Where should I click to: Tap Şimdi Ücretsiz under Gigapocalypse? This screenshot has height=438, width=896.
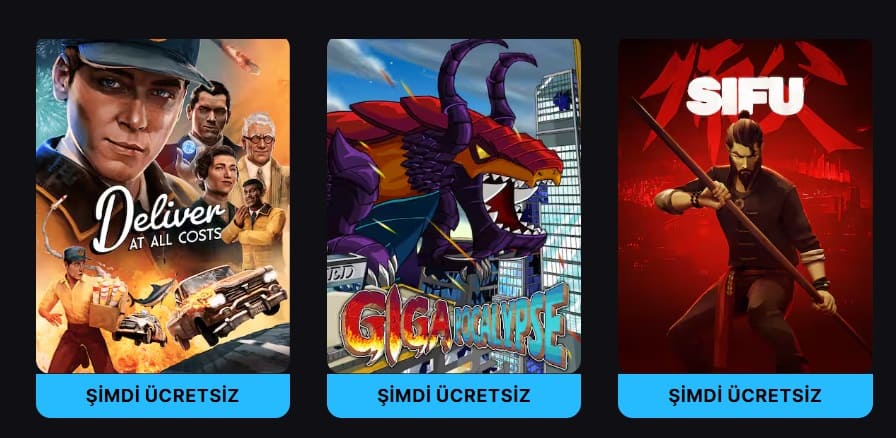(x=453, y=395)
